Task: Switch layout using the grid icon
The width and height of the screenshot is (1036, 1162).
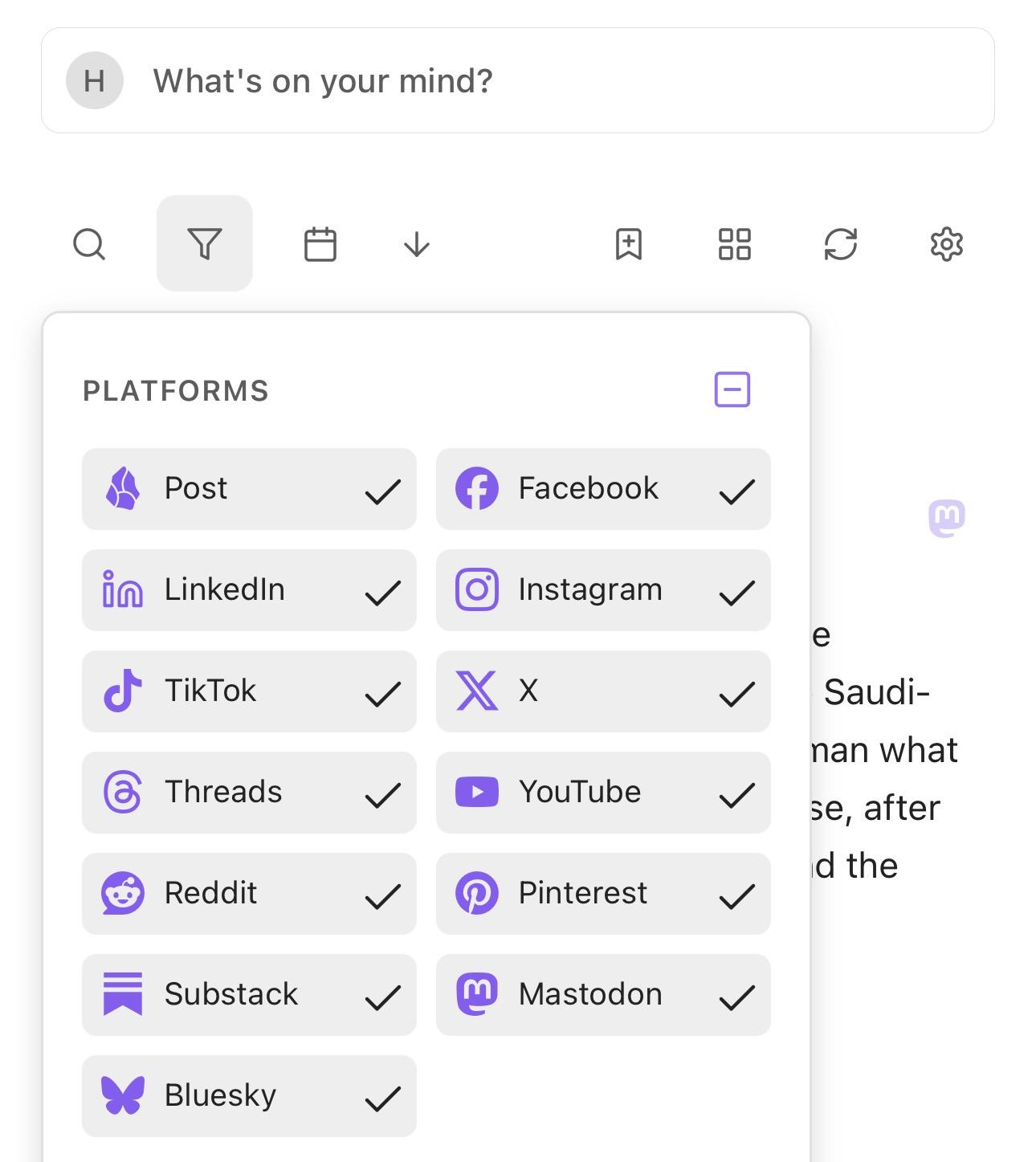Action: 736,244
